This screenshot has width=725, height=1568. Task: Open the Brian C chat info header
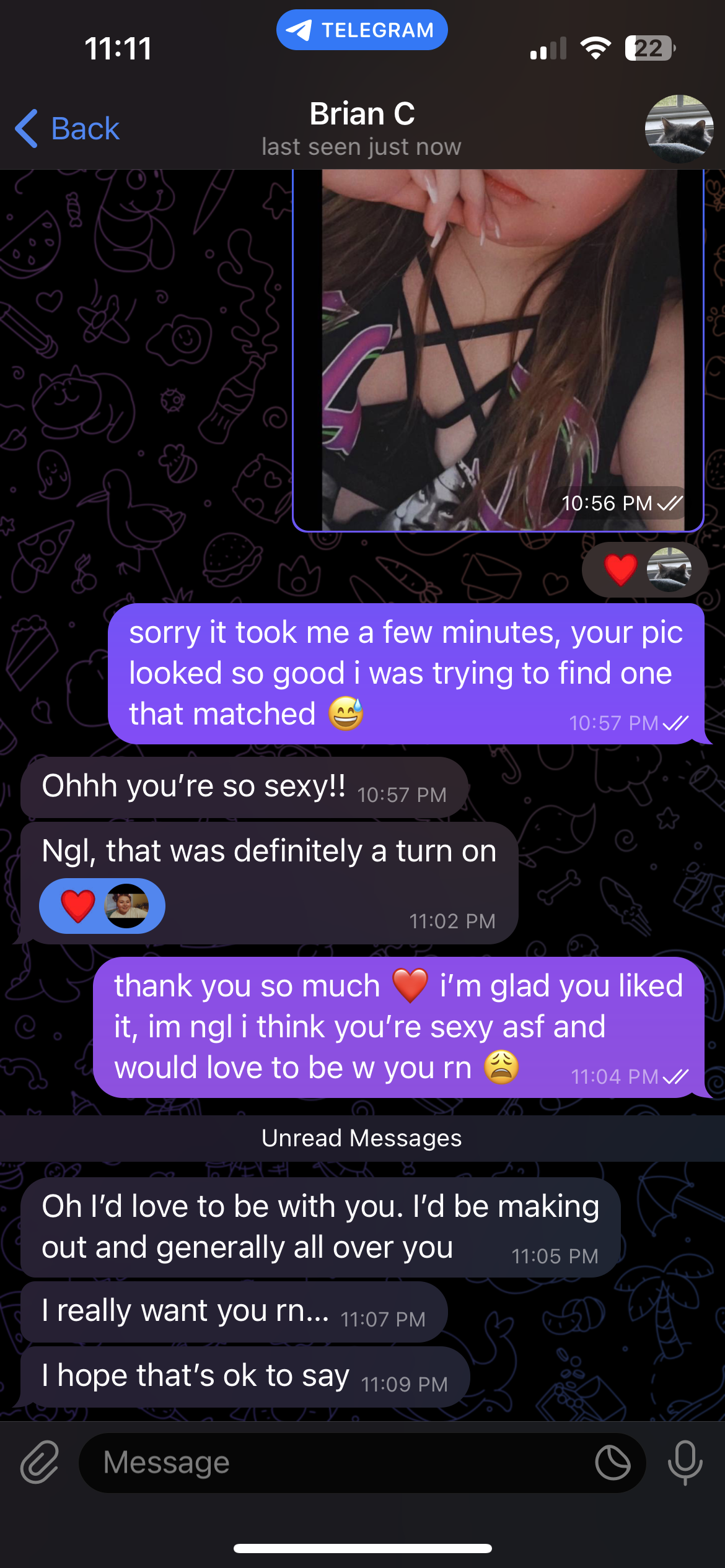point(362,128)
